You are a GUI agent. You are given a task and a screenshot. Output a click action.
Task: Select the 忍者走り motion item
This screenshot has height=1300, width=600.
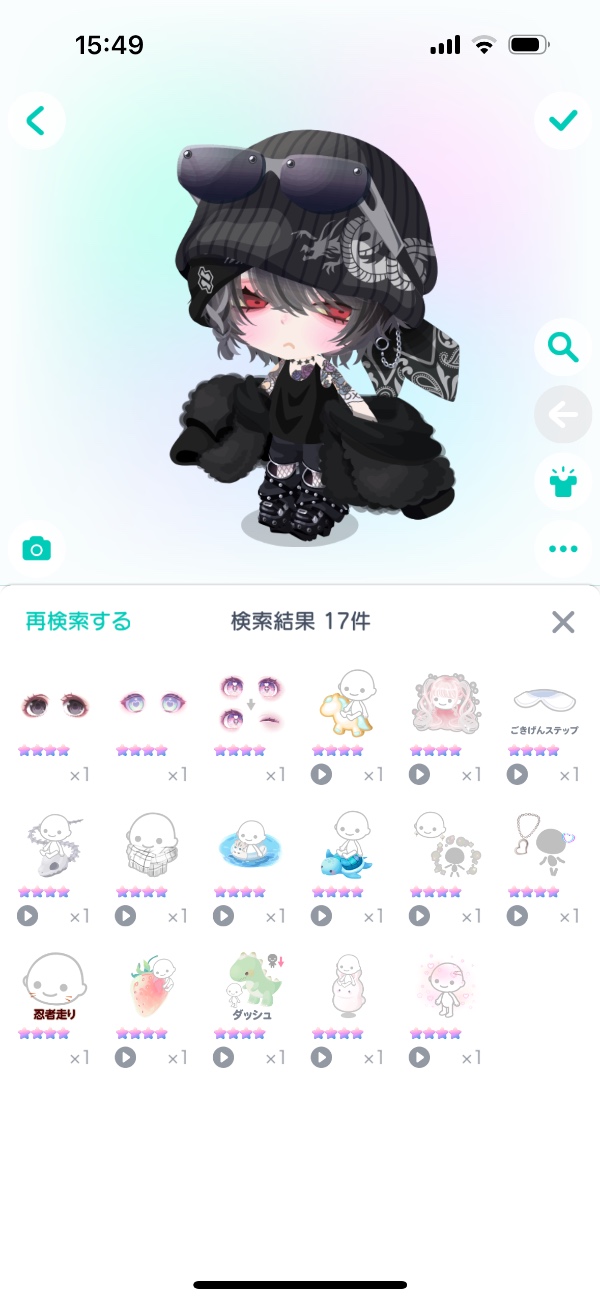pyautogui.click(x=52, y=987)
